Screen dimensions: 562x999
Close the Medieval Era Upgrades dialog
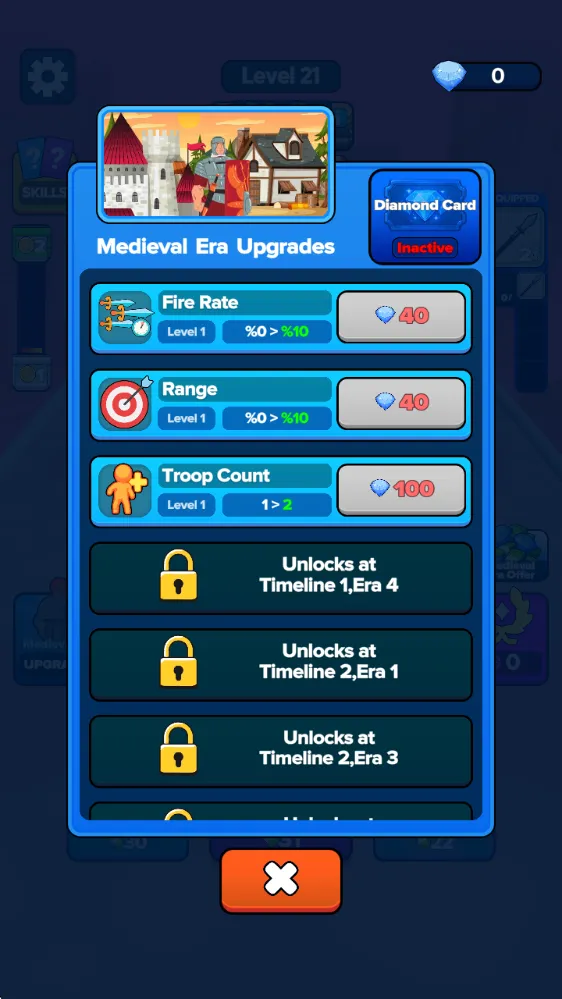coord(281,880)
